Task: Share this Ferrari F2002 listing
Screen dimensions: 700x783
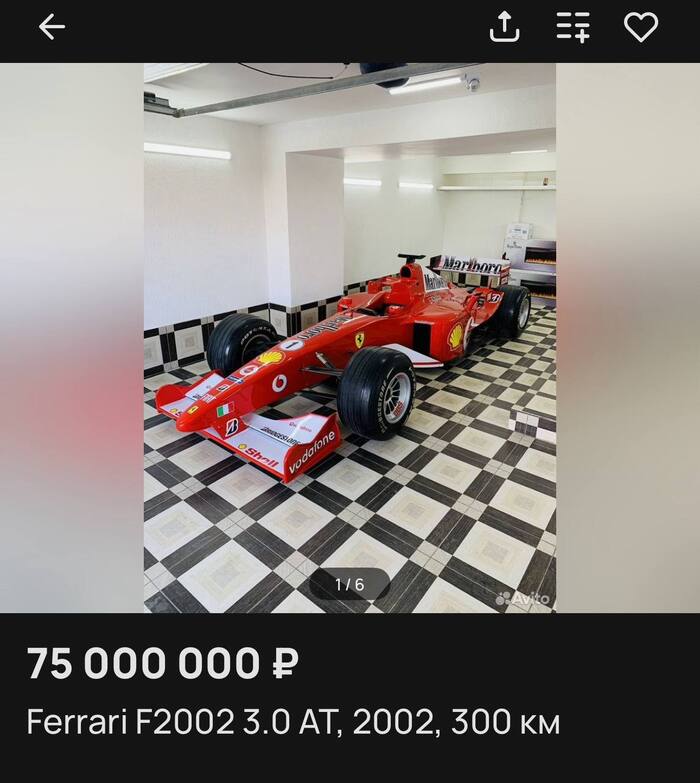Action: tap(505, 28)
